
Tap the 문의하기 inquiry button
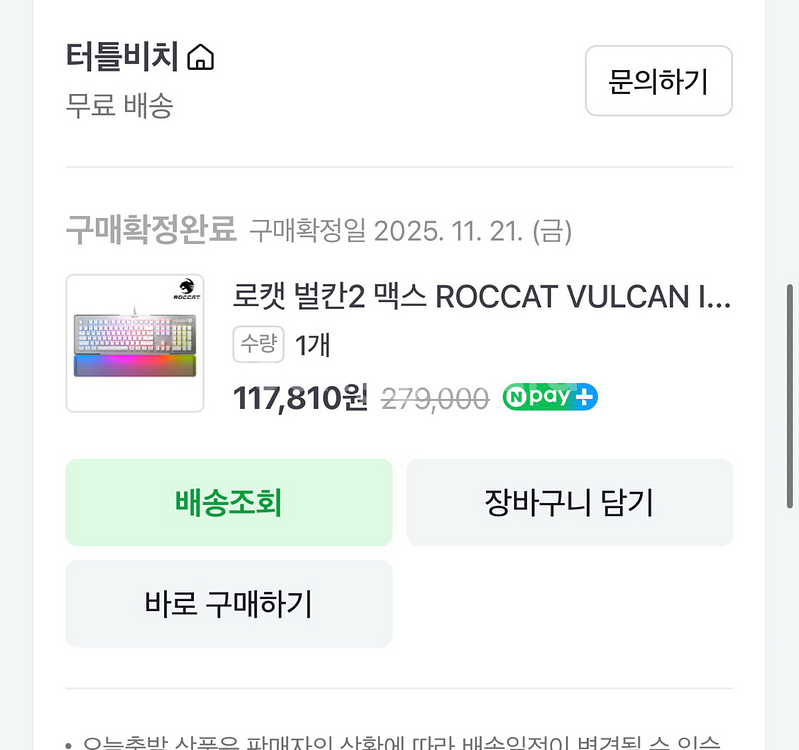pos(658,81)
